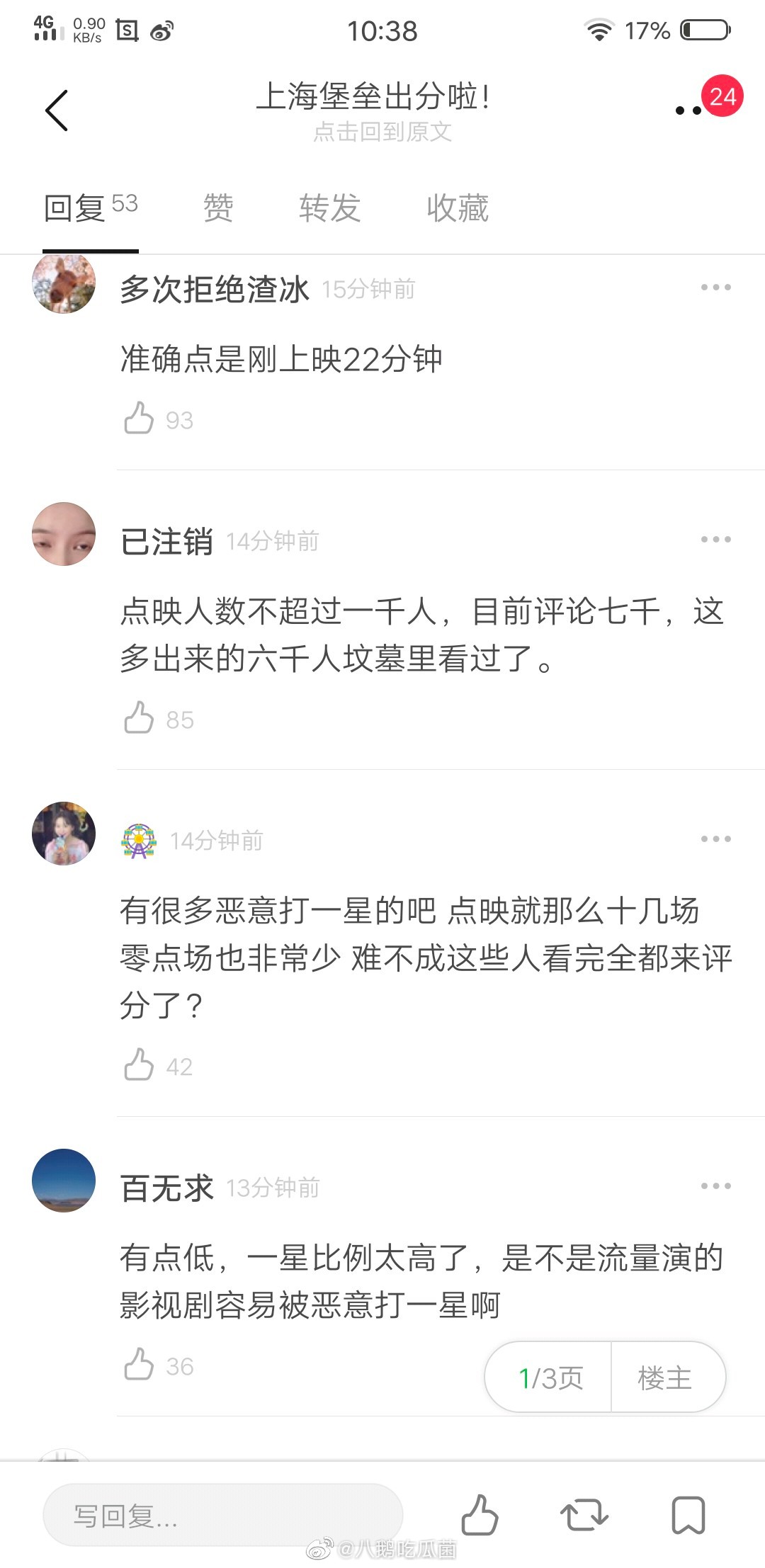This screenshot has height=1568, width=765.
Task: Filter replies by 楼主 only
Action: click(664, 1378)
